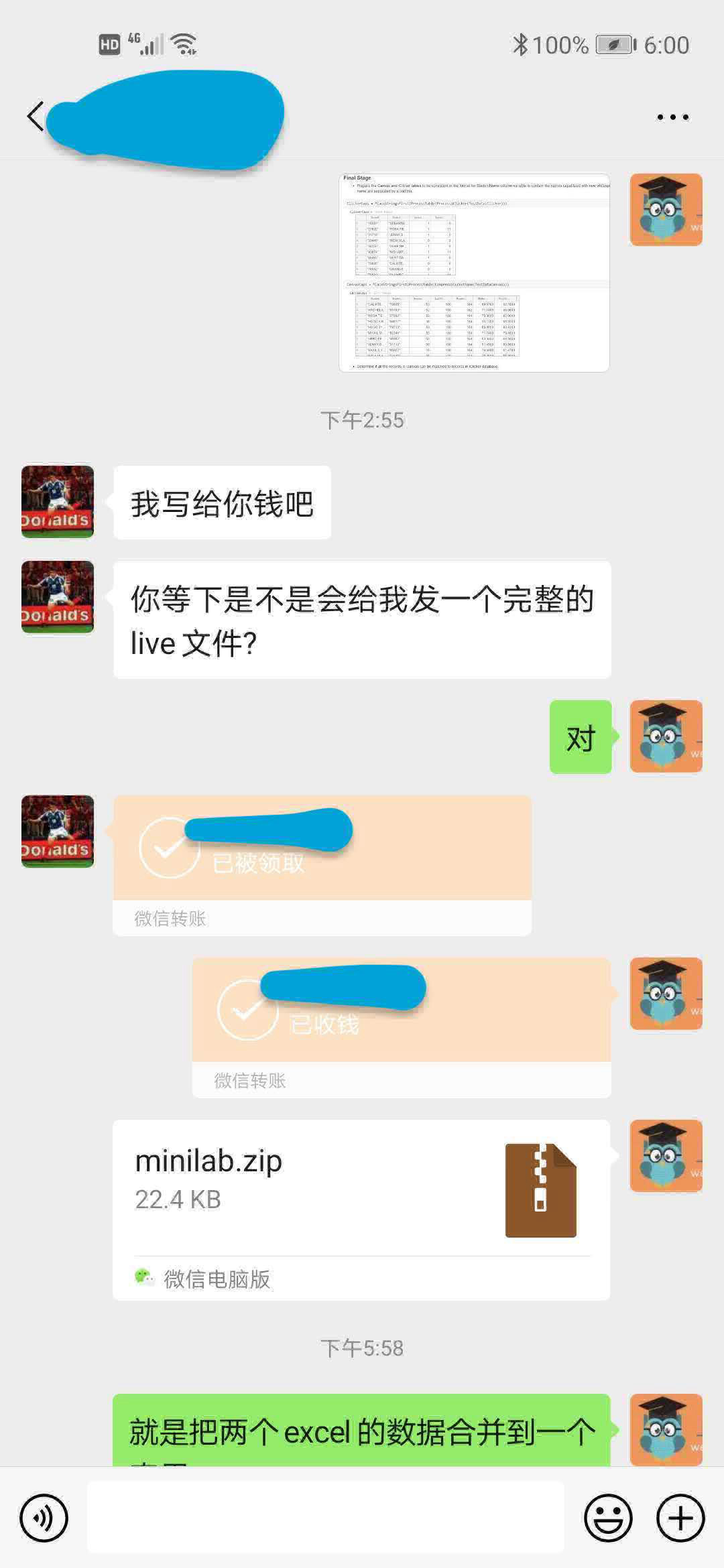Open the chat info overflow menu
The height and width of the screenshot is (1568, 724).
point(672,117)
